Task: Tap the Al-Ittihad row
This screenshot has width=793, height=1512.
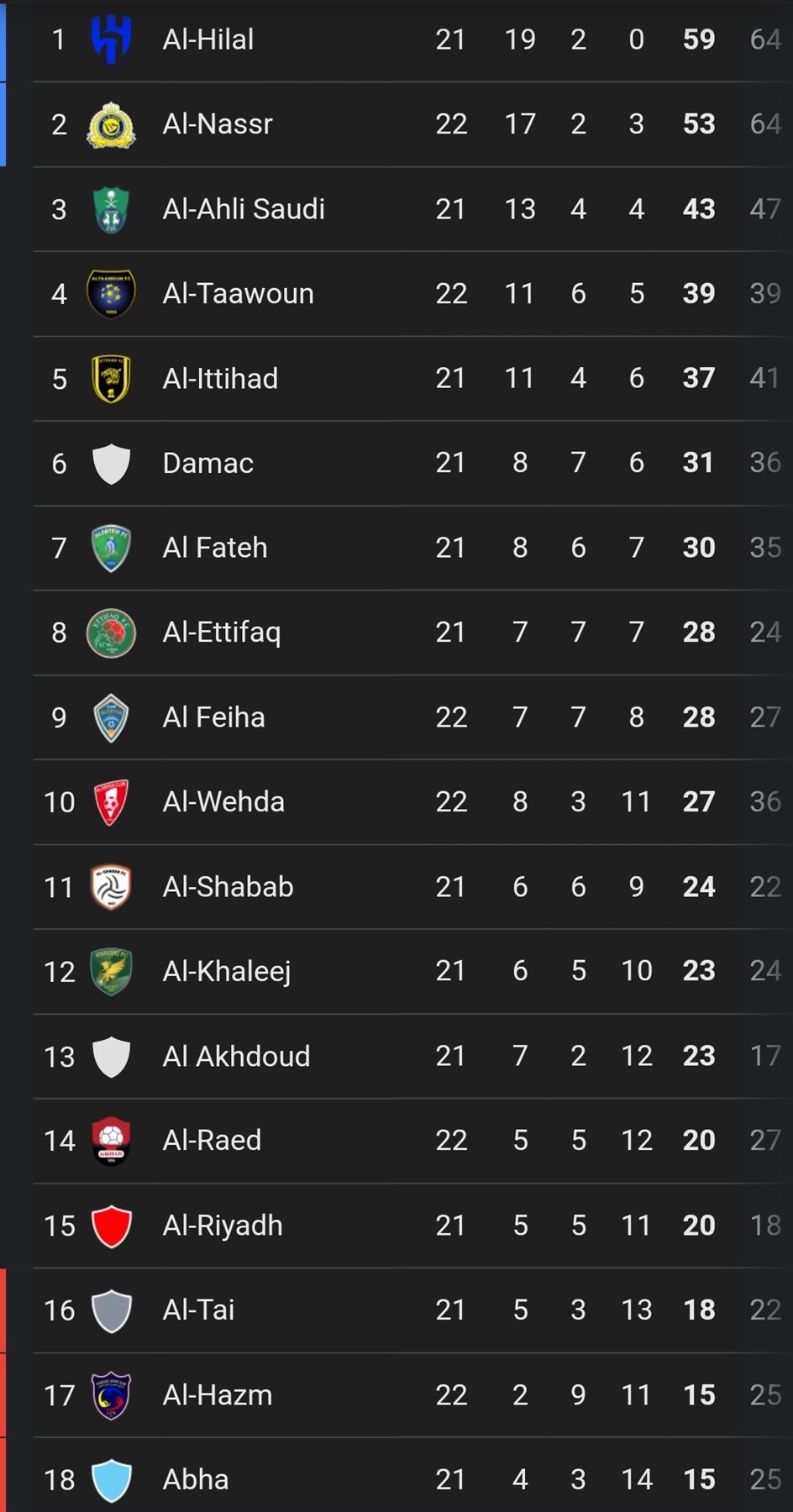Action: pos(220,379)
